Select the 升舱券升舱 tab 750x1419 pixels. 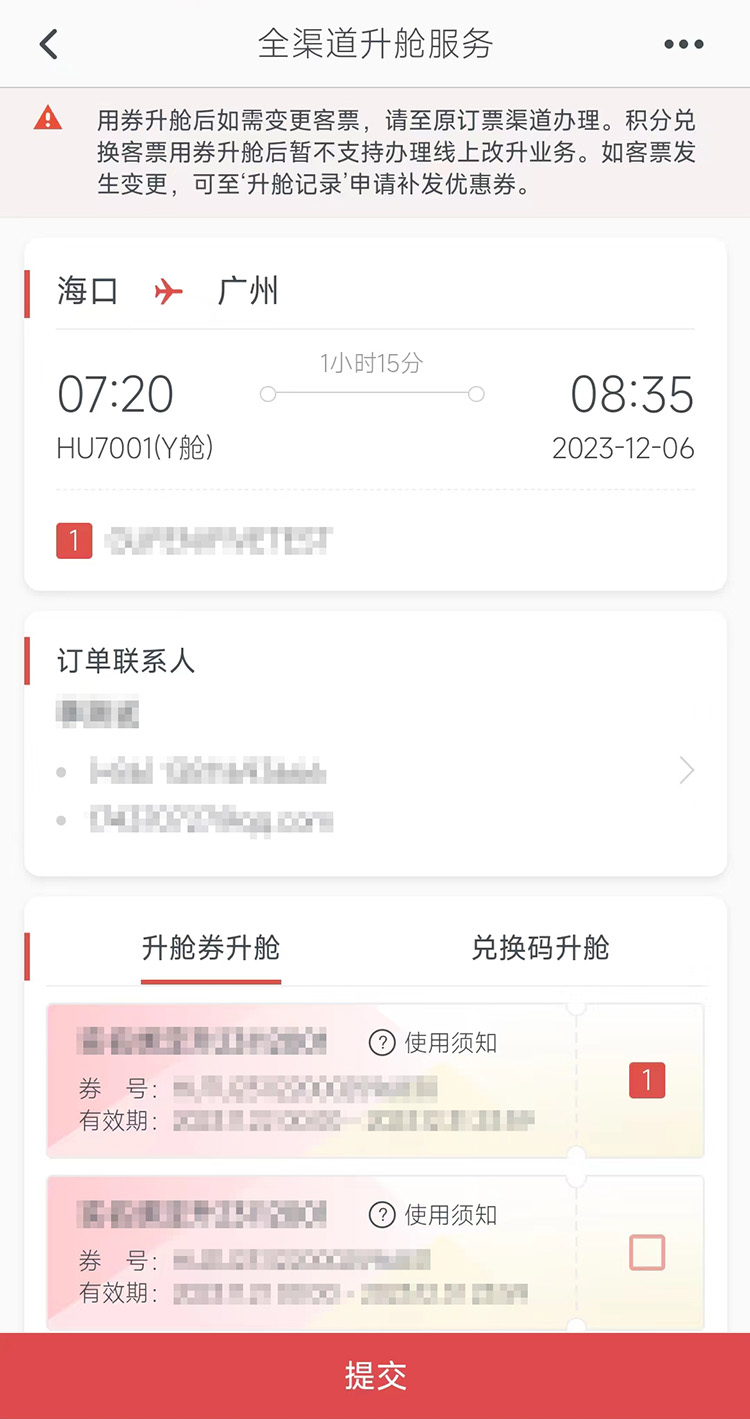211,948
